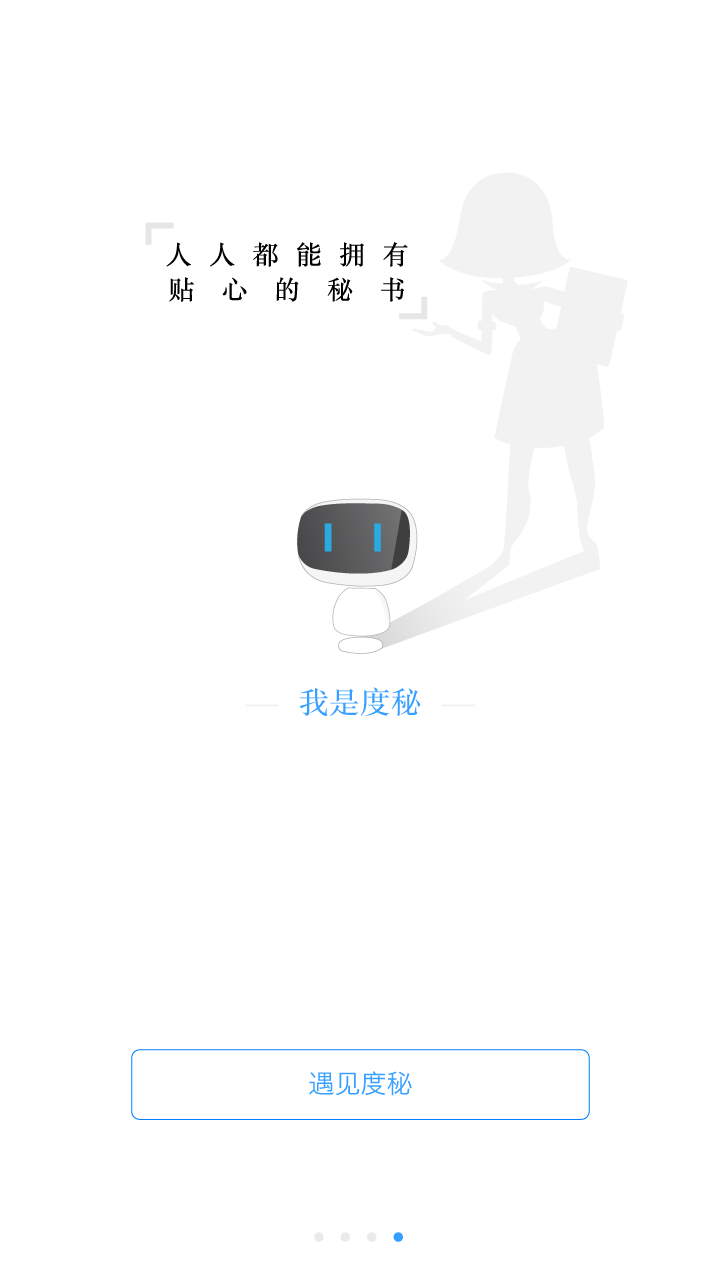
Task: Jump to the first onboarding page dot
Action: point(319,1237)
